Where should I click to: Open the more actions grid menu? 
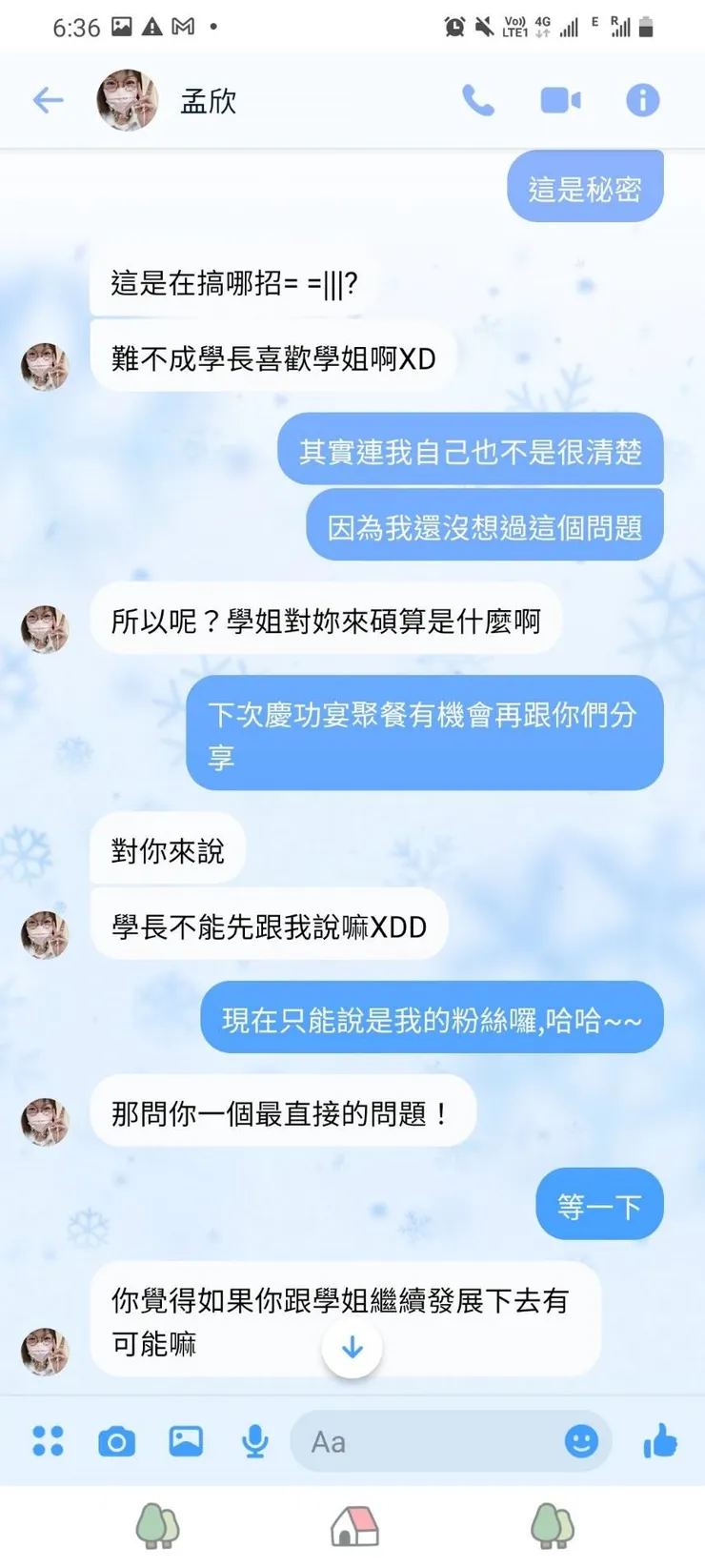click(x=49, y=1441)
